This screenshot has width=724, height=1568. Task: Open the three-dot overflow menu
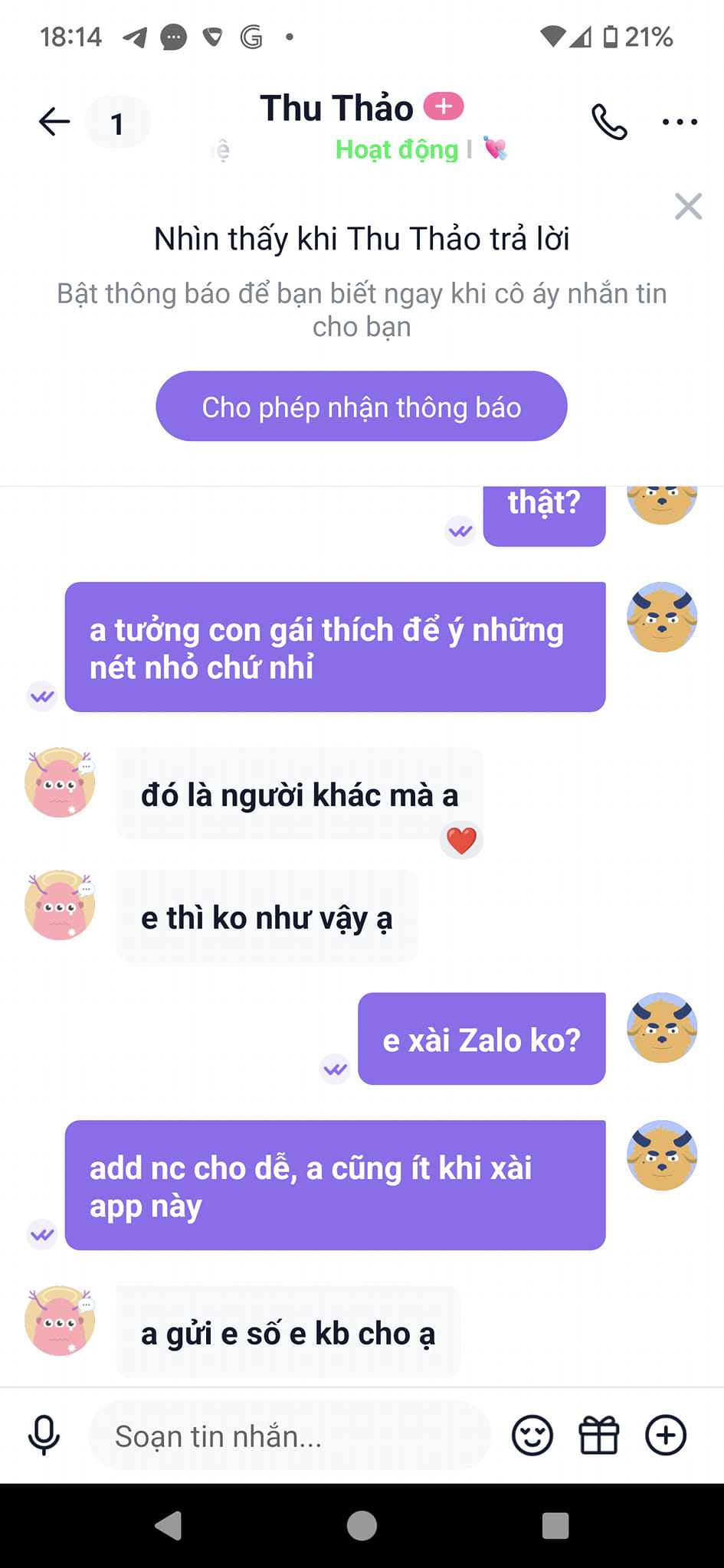pyautogui.click(x=680, y=122)
